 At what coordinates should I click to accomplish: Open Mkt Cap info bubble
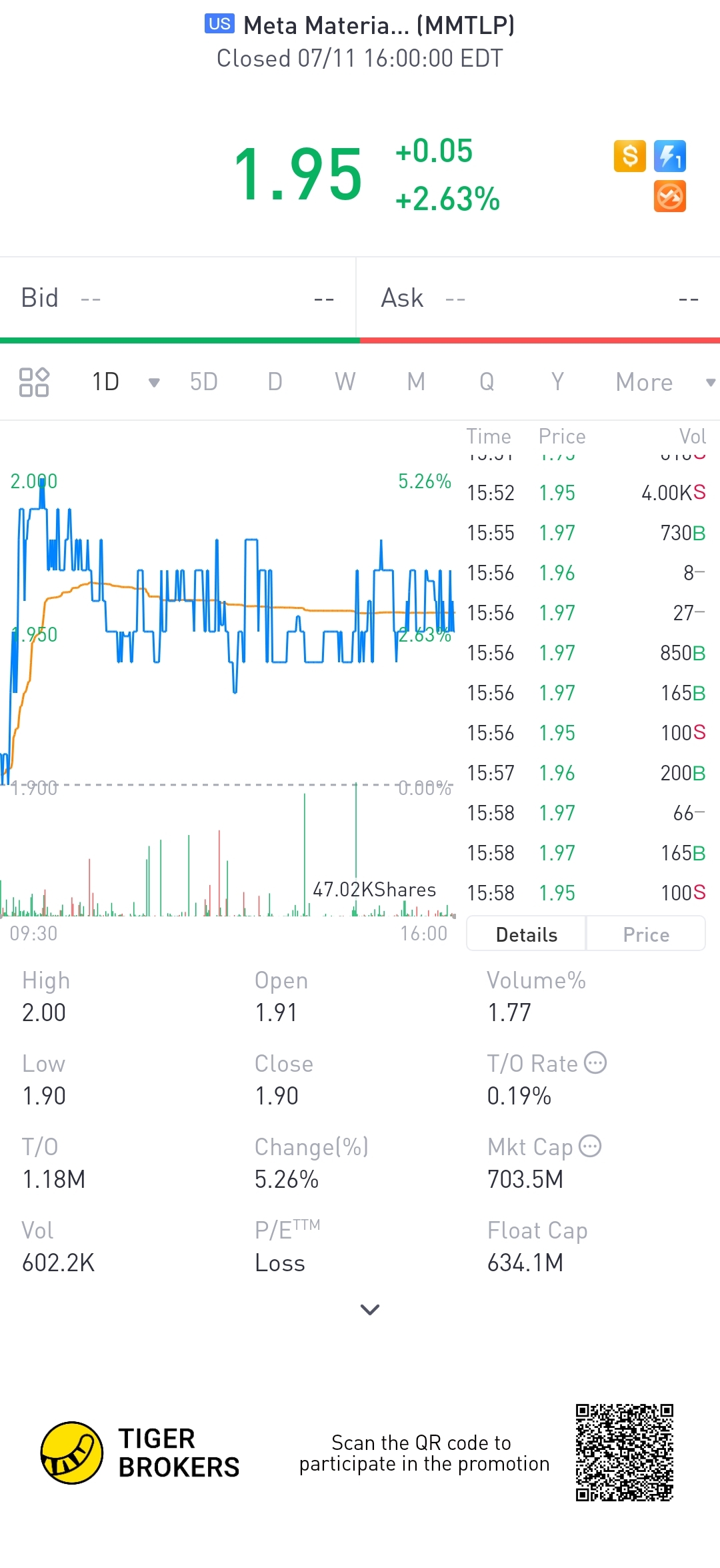point(590,1146)
